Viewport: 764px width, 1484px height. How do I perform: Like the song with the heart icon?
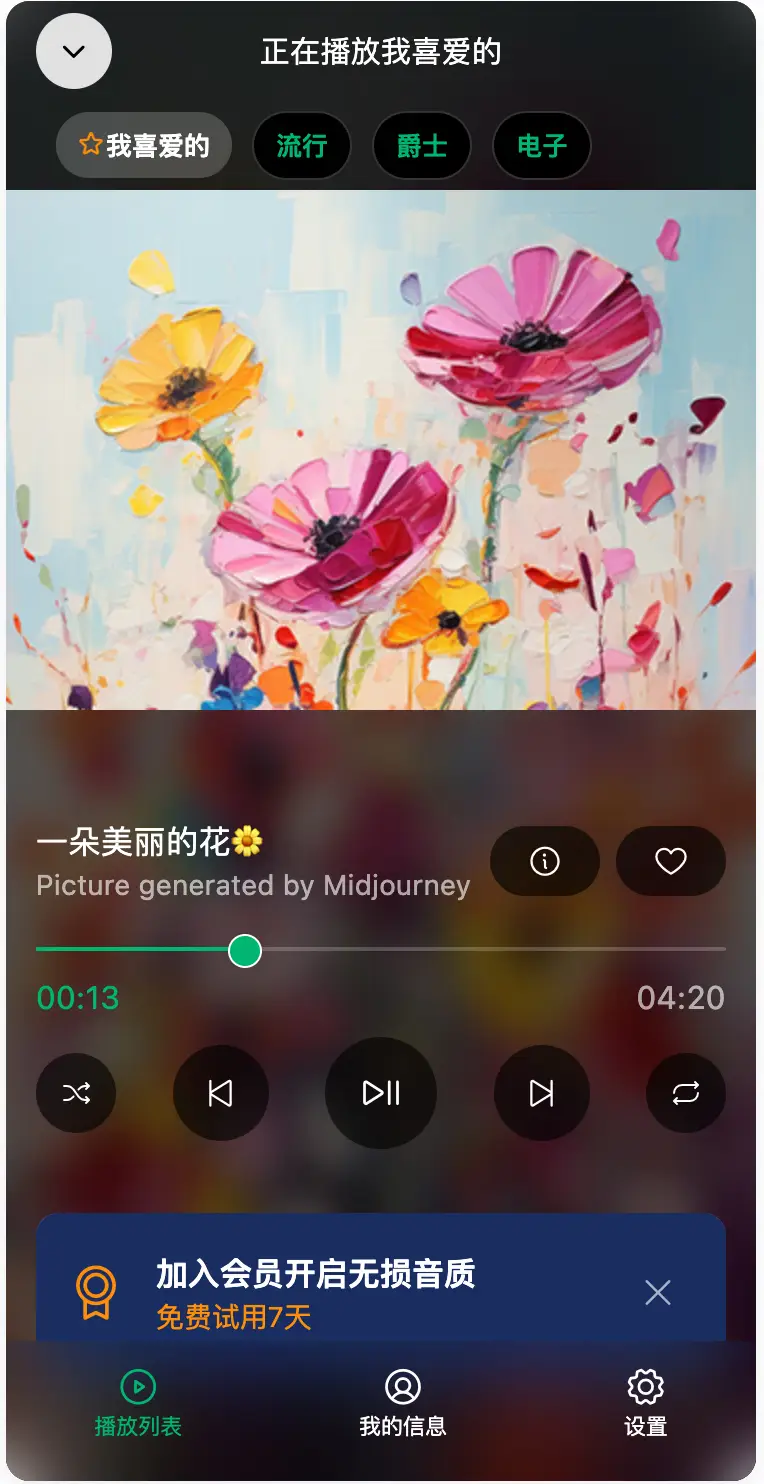point(671,861)
